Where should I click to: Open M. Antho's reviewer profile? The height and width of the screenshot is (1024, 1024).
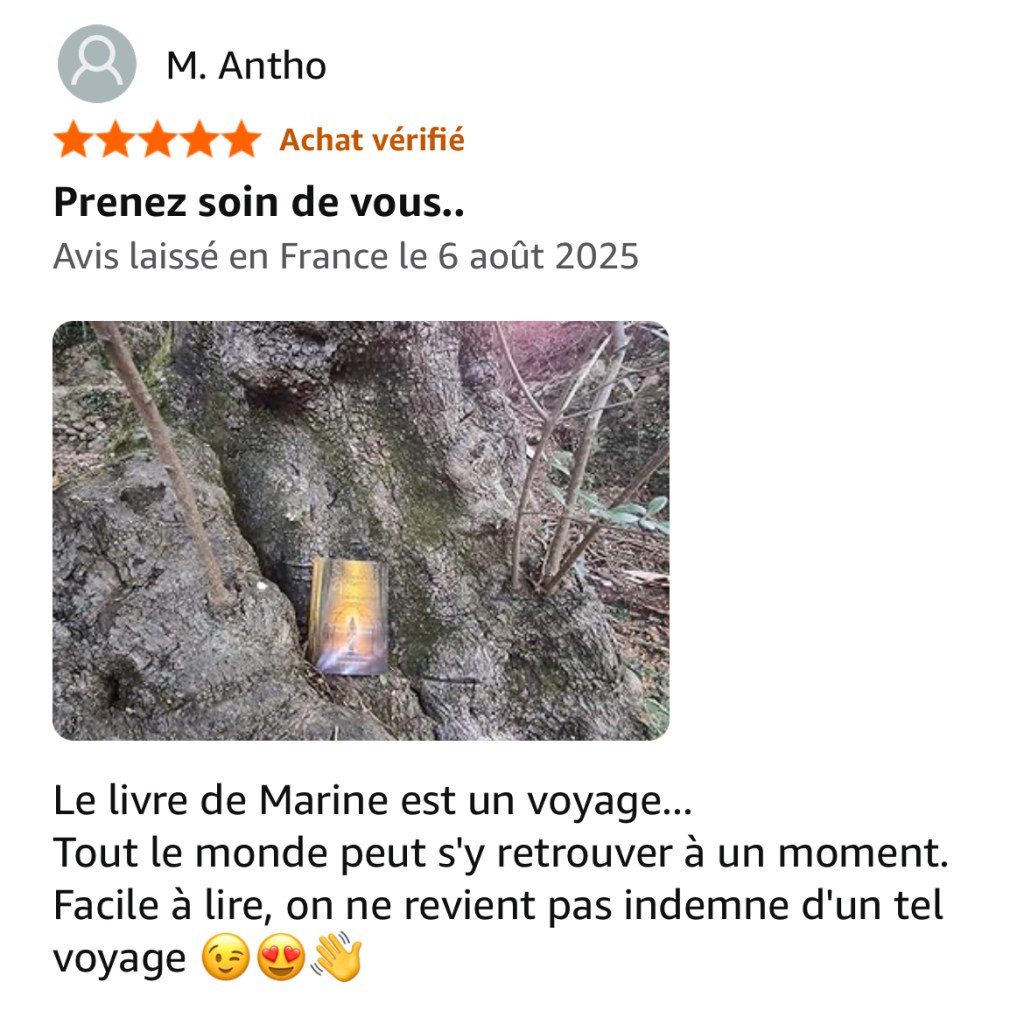246,66
